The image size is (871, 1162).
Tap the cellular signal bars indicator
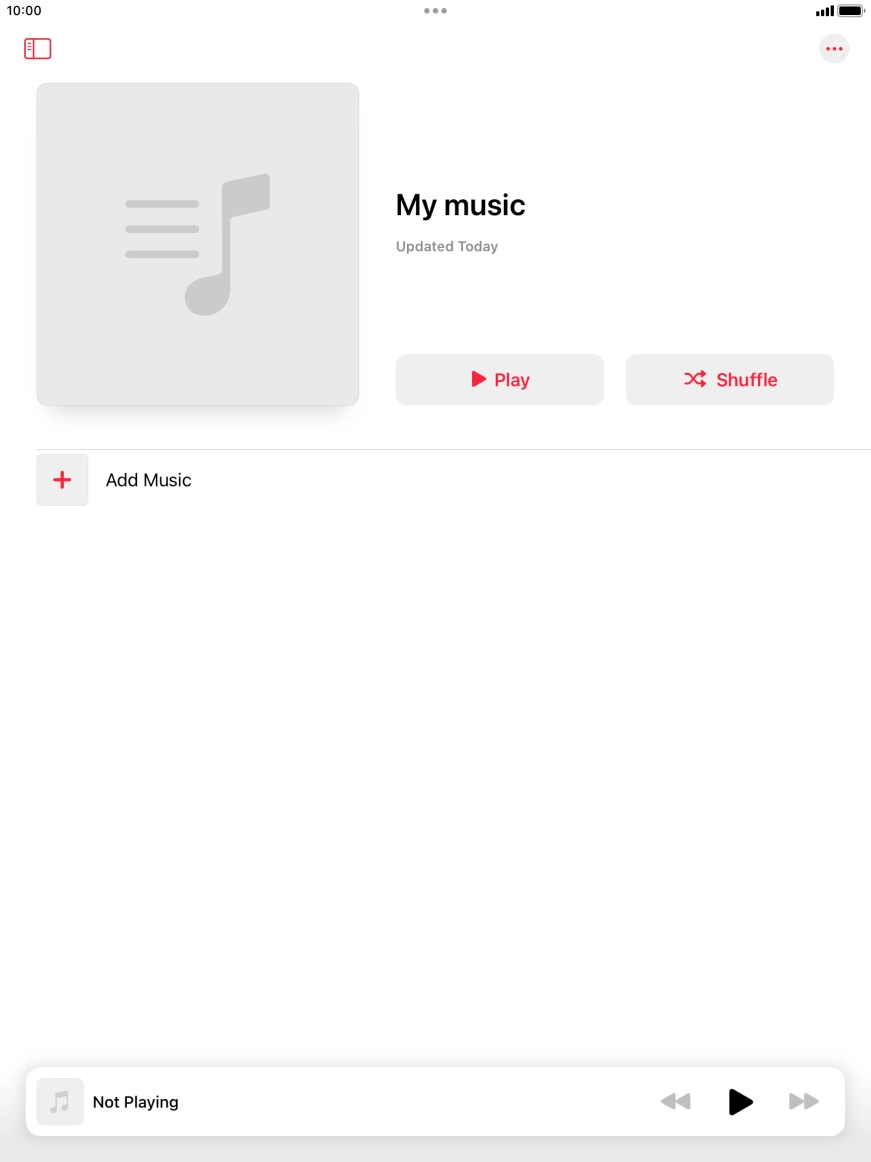tap(824, 11)
